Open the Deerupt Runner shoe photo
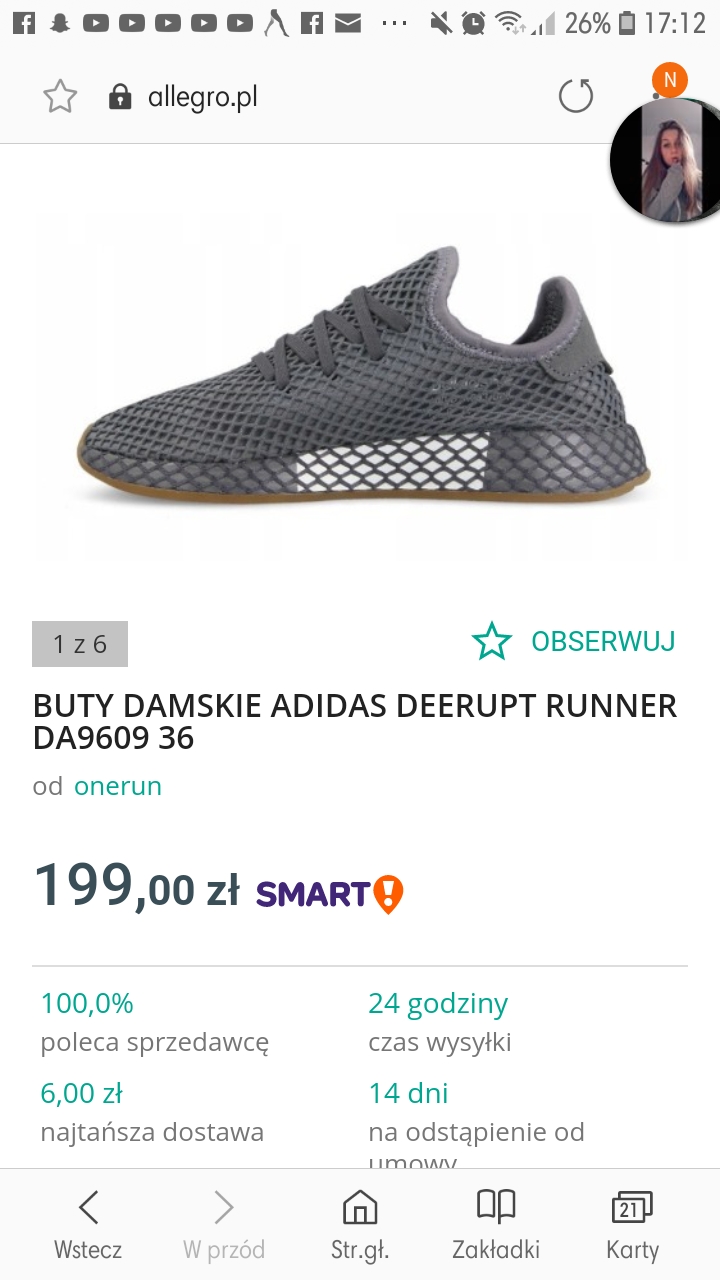This screenshot has height=1280, width=720. tap(360, 385)
